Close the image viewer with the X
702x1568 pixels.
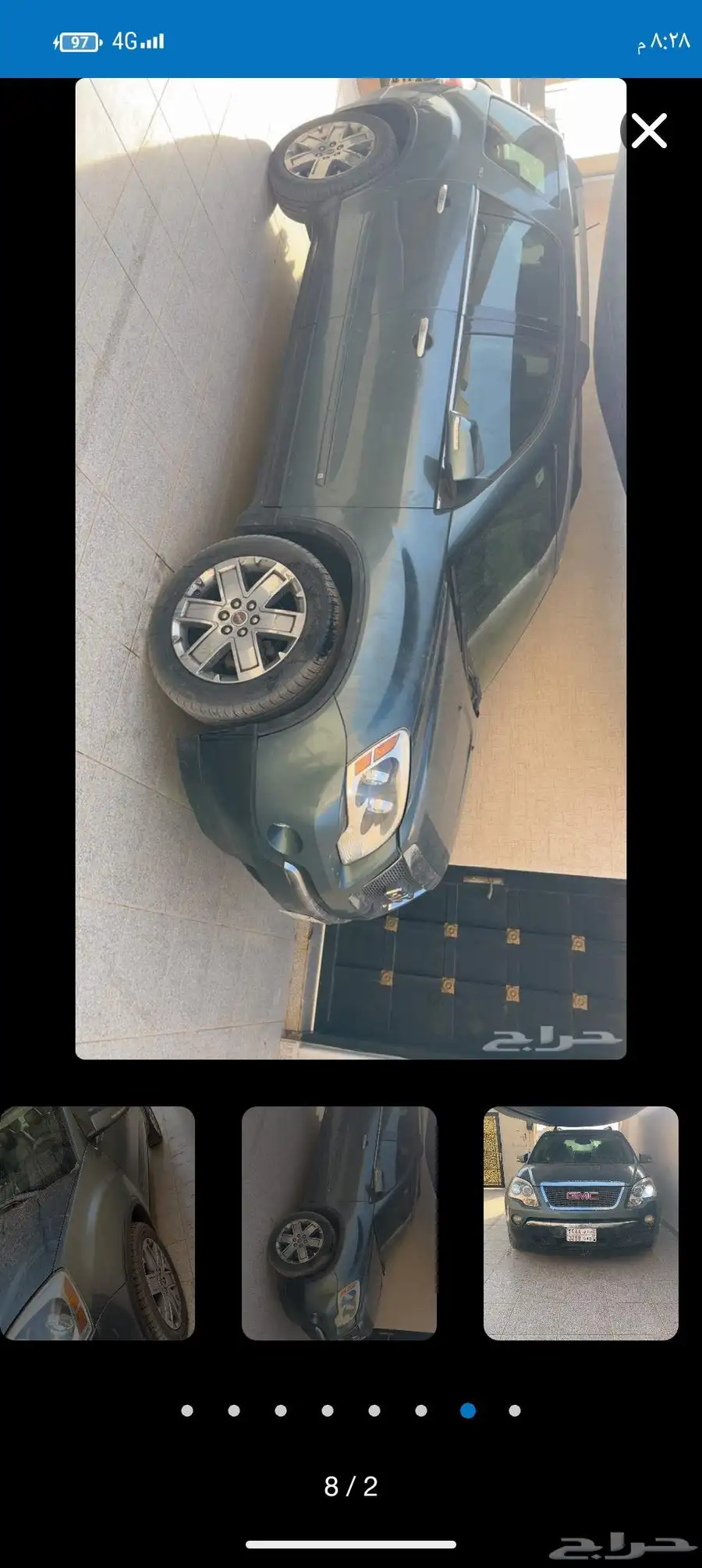(649, 131)
